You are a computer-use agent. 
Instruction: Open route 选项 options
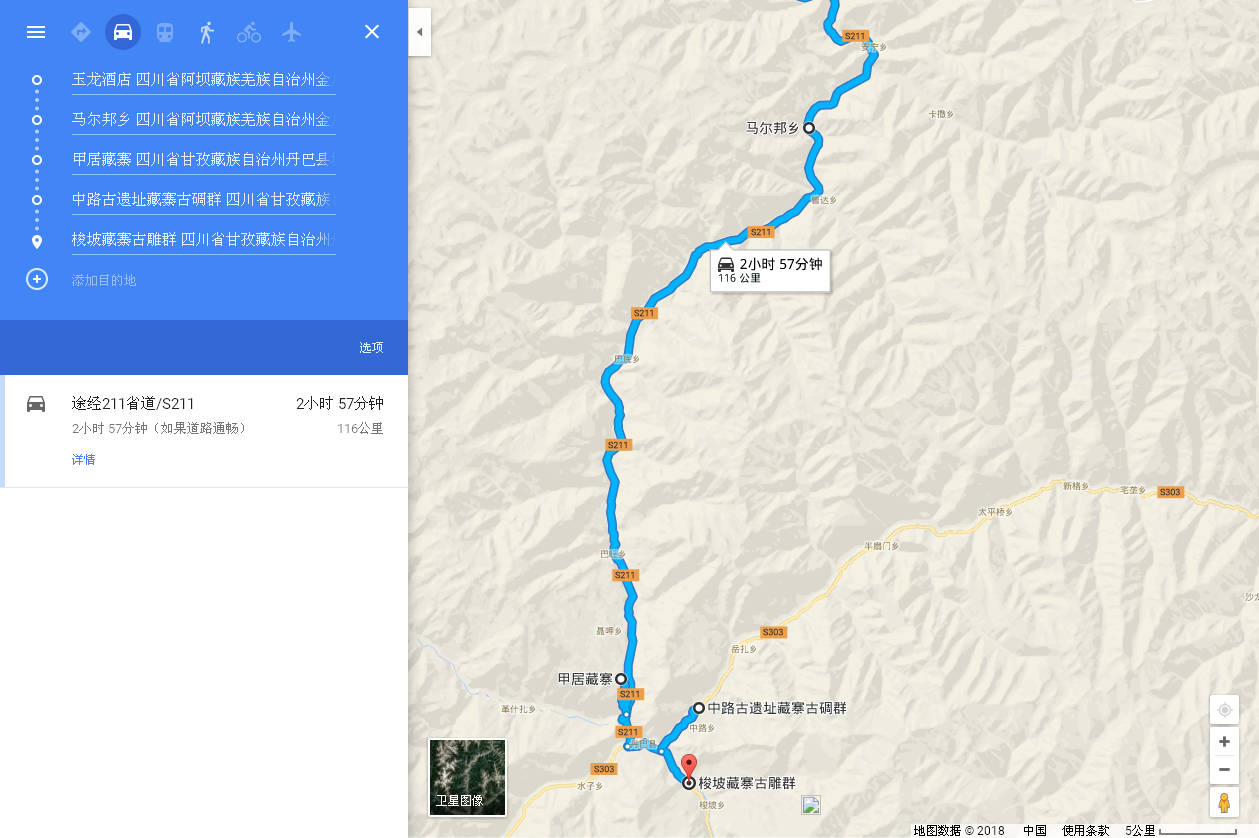point(371,348)
